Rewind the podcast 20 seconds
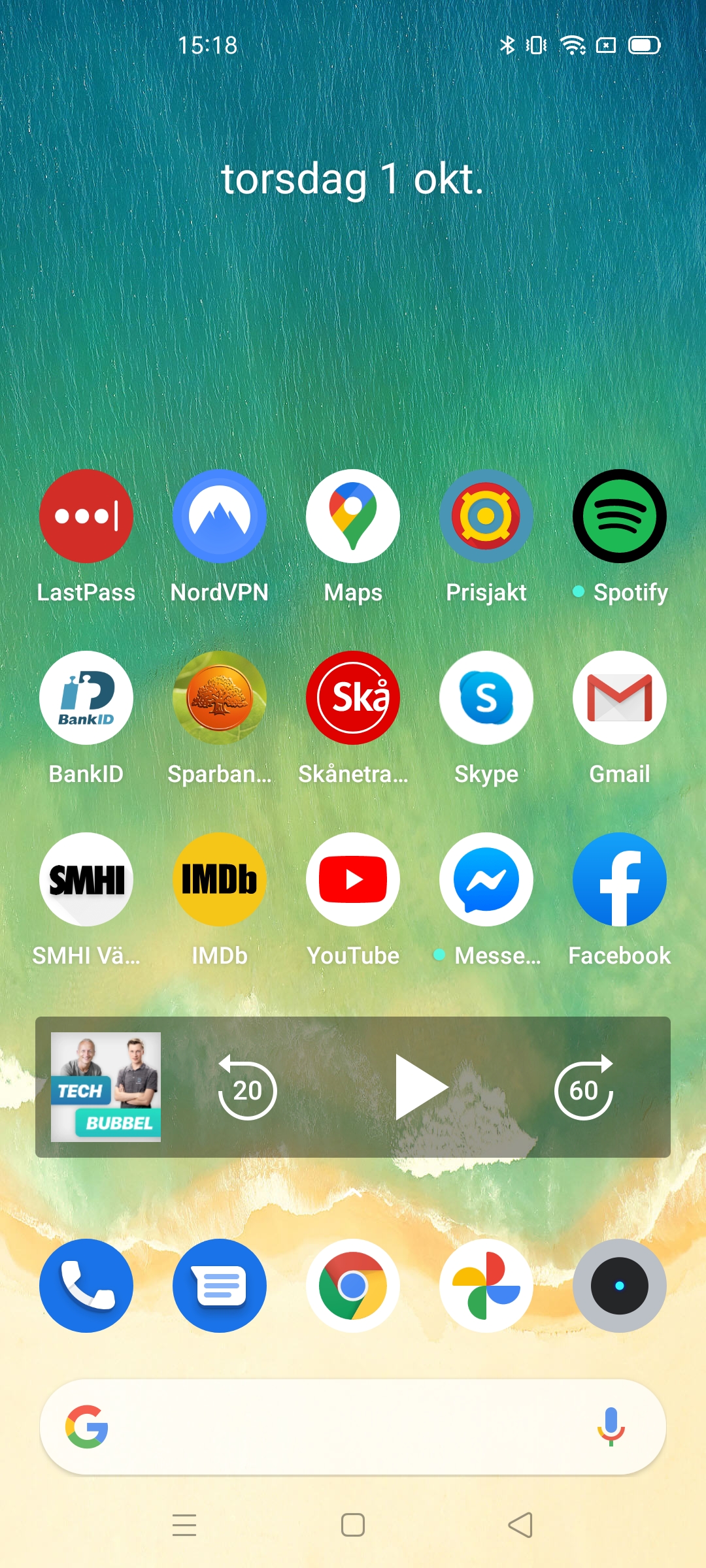The height and width of the screenshot is (1568, 706). click(247, 1088)
